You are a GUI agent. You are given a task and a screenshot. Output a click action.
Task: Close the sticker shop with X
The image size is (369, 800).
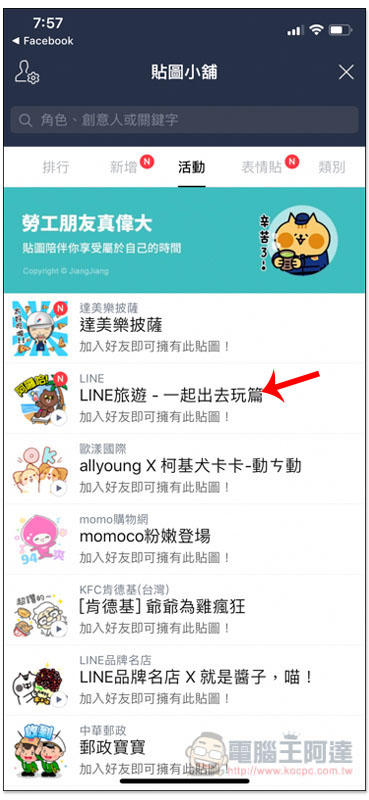[346, 72]
